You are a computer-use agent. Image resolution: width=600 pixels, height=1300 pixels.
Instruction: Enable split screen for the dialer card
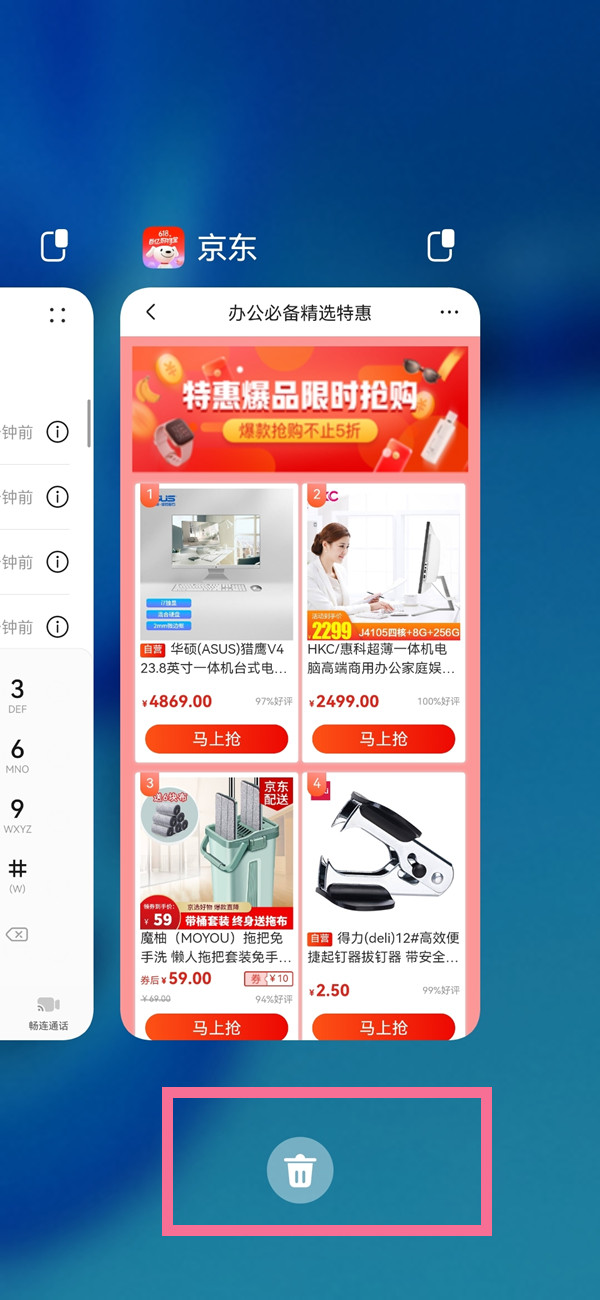point(54,245)
